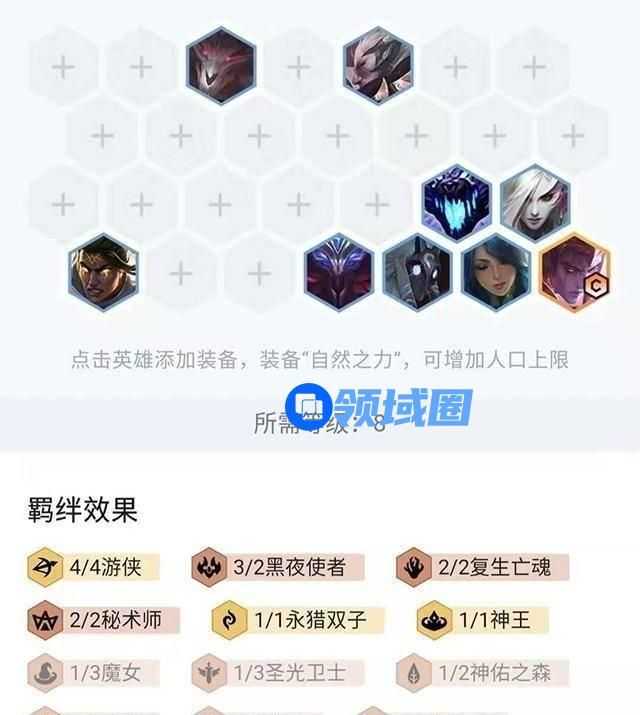Open the 3/2 黑夜使者 trait chip
640x715 pixels.
pos(277,568)
